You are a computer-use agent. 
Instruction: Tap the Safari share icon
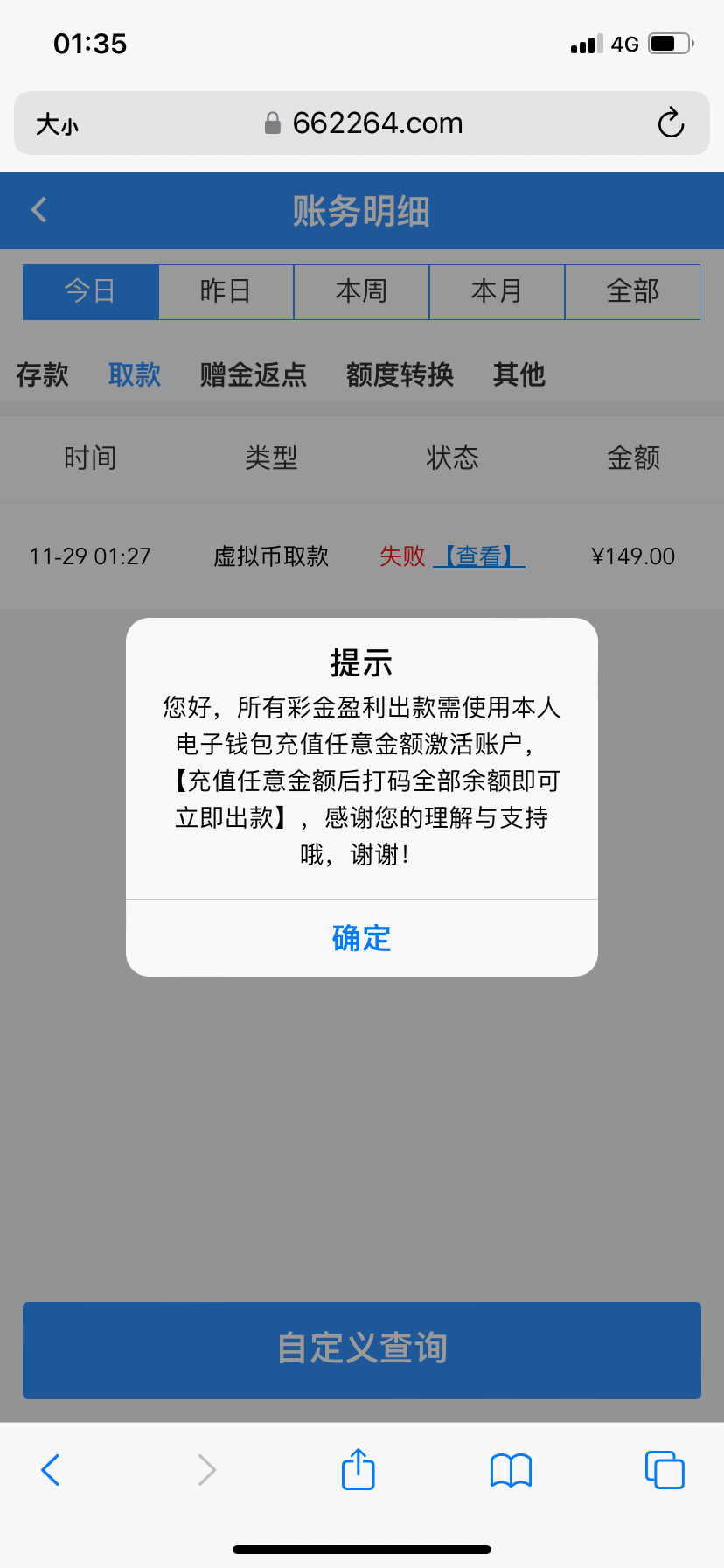358,1470
